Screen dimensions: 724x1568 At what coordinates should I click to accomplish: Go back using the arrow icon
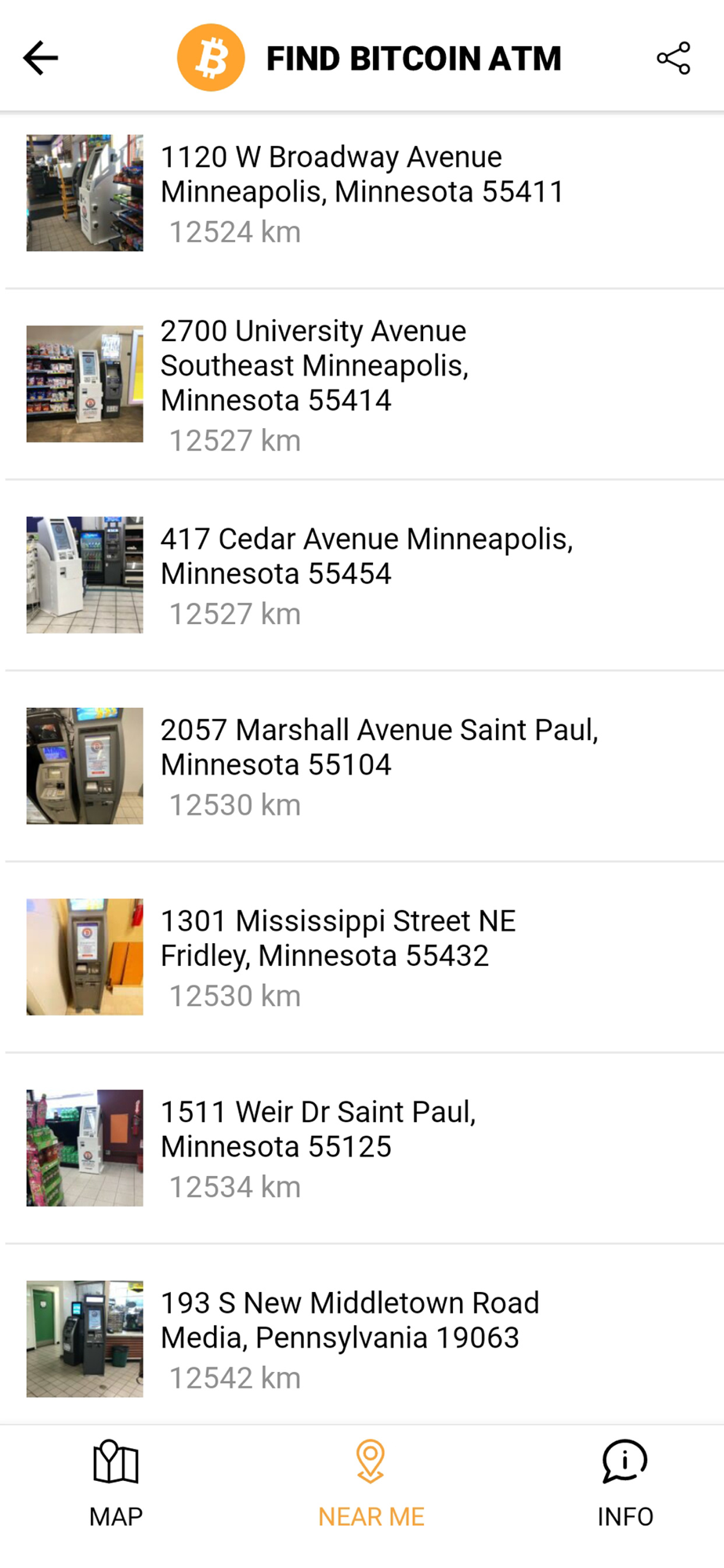[41, 58]
